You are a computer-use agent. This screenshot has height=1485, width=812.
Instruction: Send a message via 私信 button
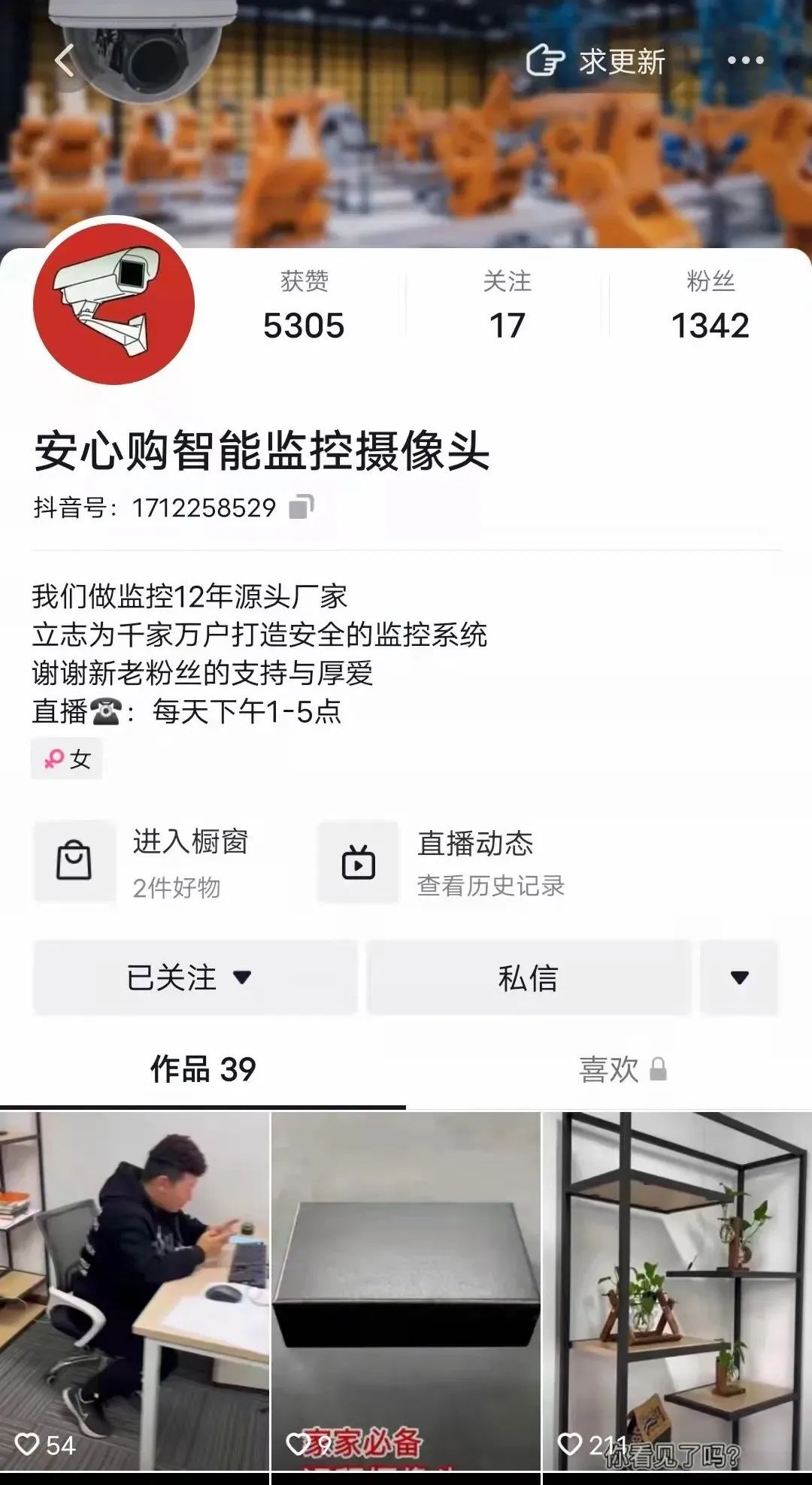pyautogui.click(x=528, y=977)
